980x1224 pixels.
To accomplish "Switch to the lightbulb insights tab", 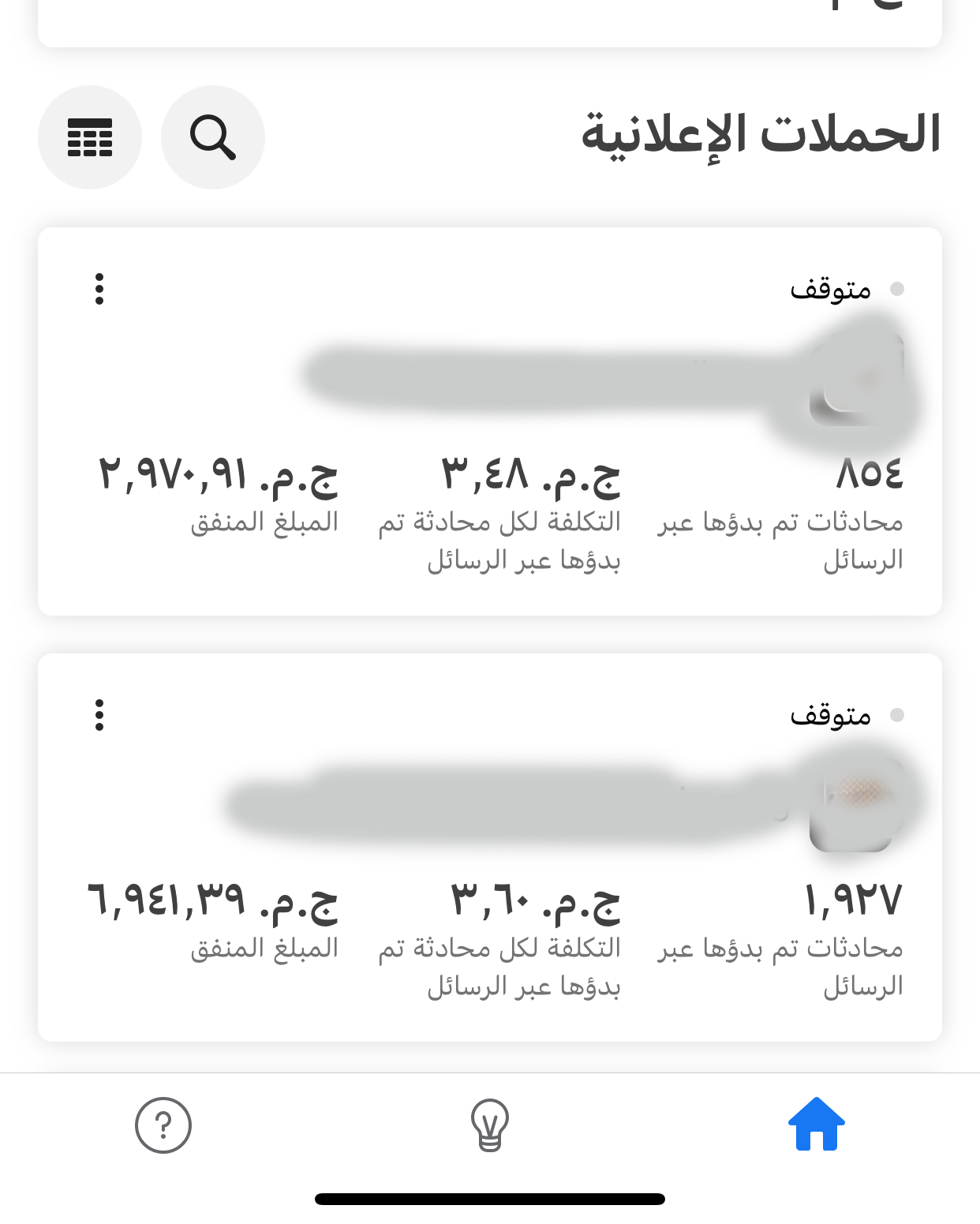I will click(x=489, y=1125).
